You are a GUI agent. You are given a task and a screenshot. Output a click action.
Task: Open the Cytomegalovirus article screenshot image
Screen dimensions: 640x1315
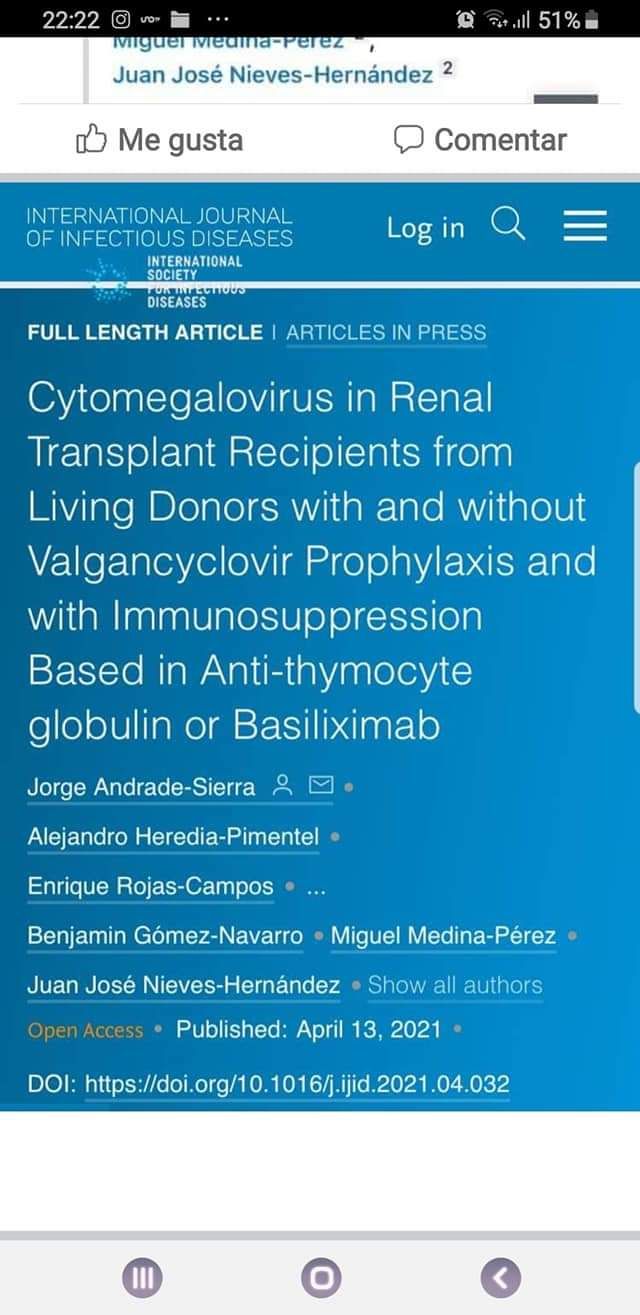click(x=320, y=640)
